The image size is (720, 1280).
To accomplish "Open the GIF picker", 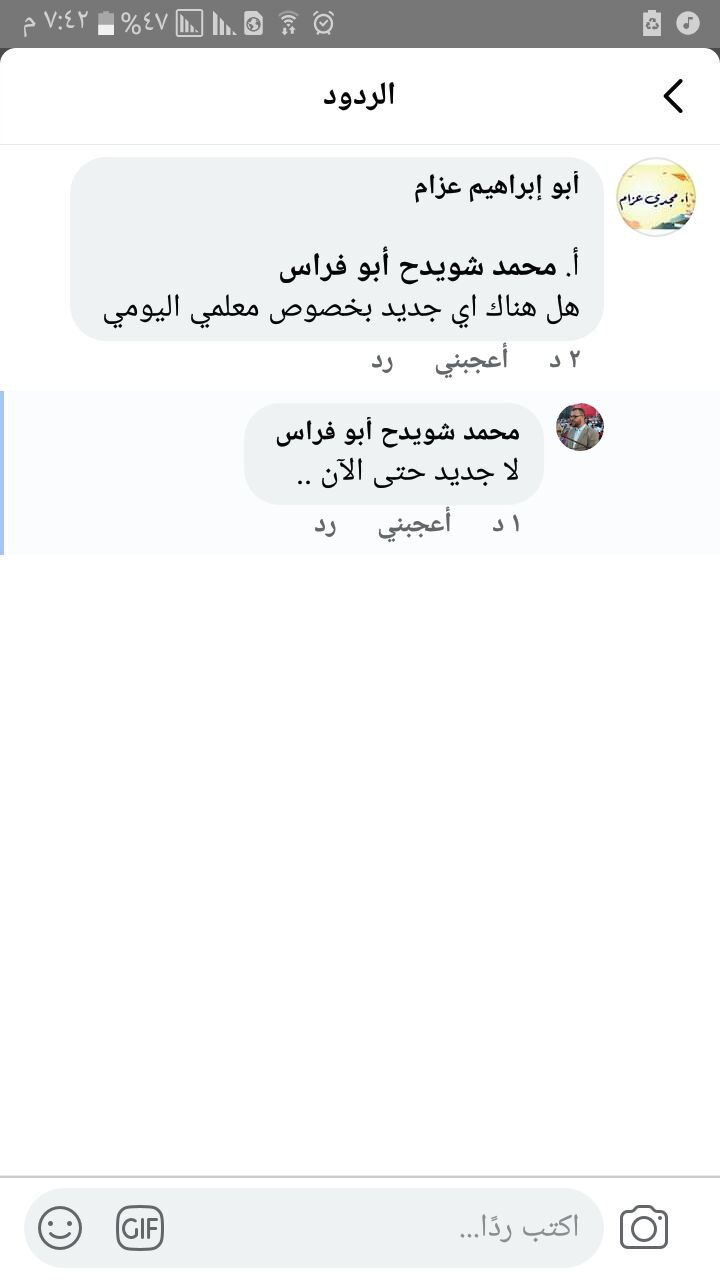I will (x=140, y=1228).
